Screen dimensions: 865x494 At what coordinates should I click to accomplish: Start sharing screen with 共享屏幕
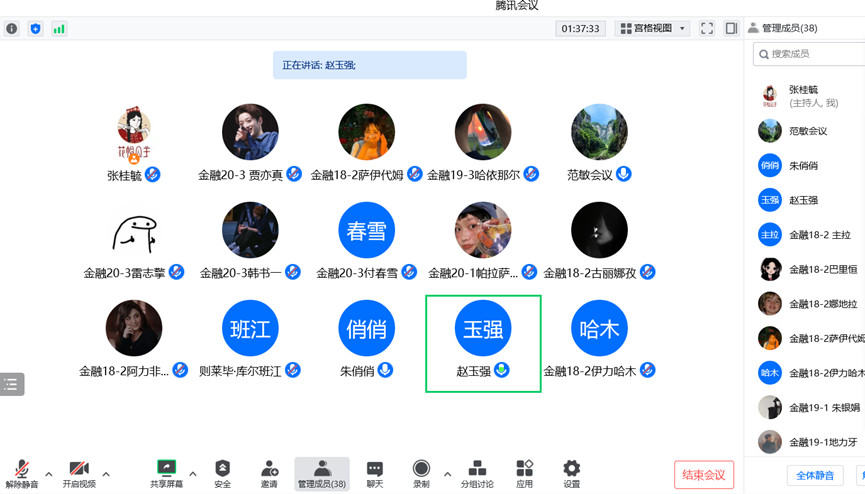click(x=166, y=473)
